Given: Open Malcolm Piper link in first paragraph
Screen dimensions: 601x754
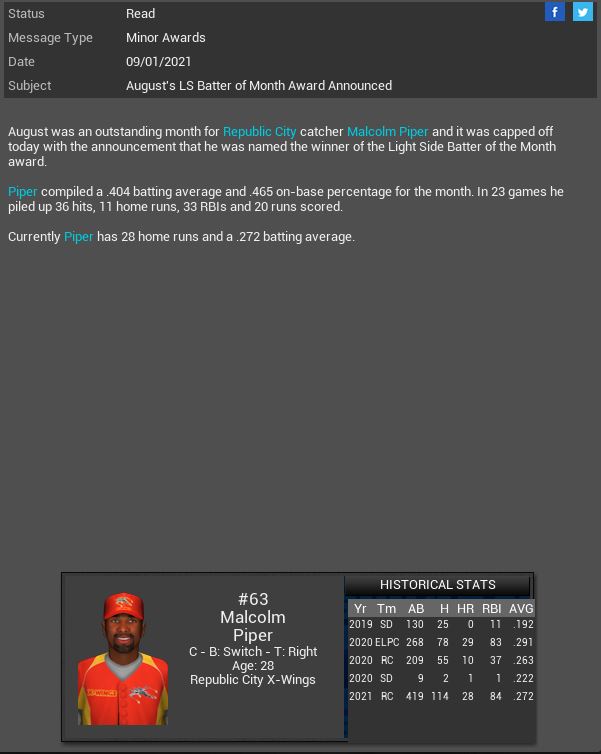Looking at the screenshot, I should click(387, 132).
